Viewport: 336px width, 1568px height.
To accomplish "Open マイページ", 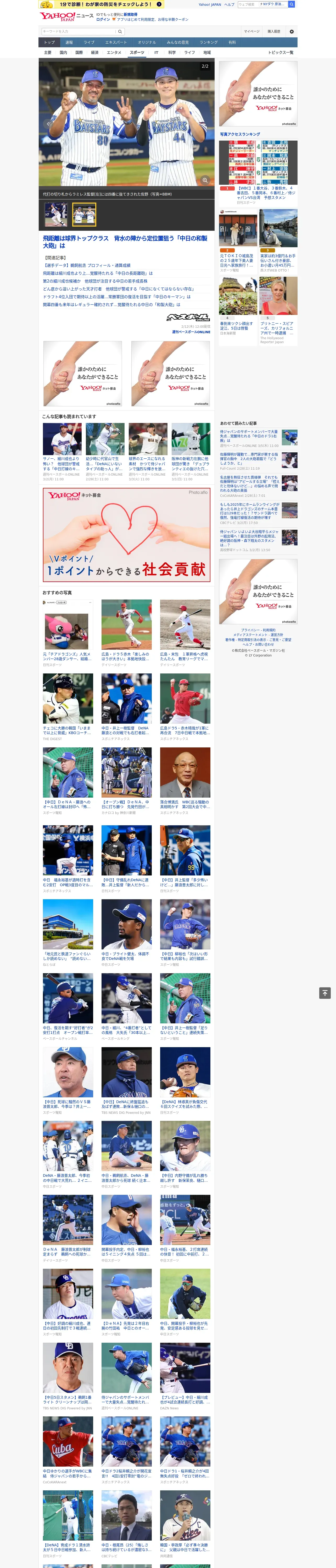I will [252, 31].
